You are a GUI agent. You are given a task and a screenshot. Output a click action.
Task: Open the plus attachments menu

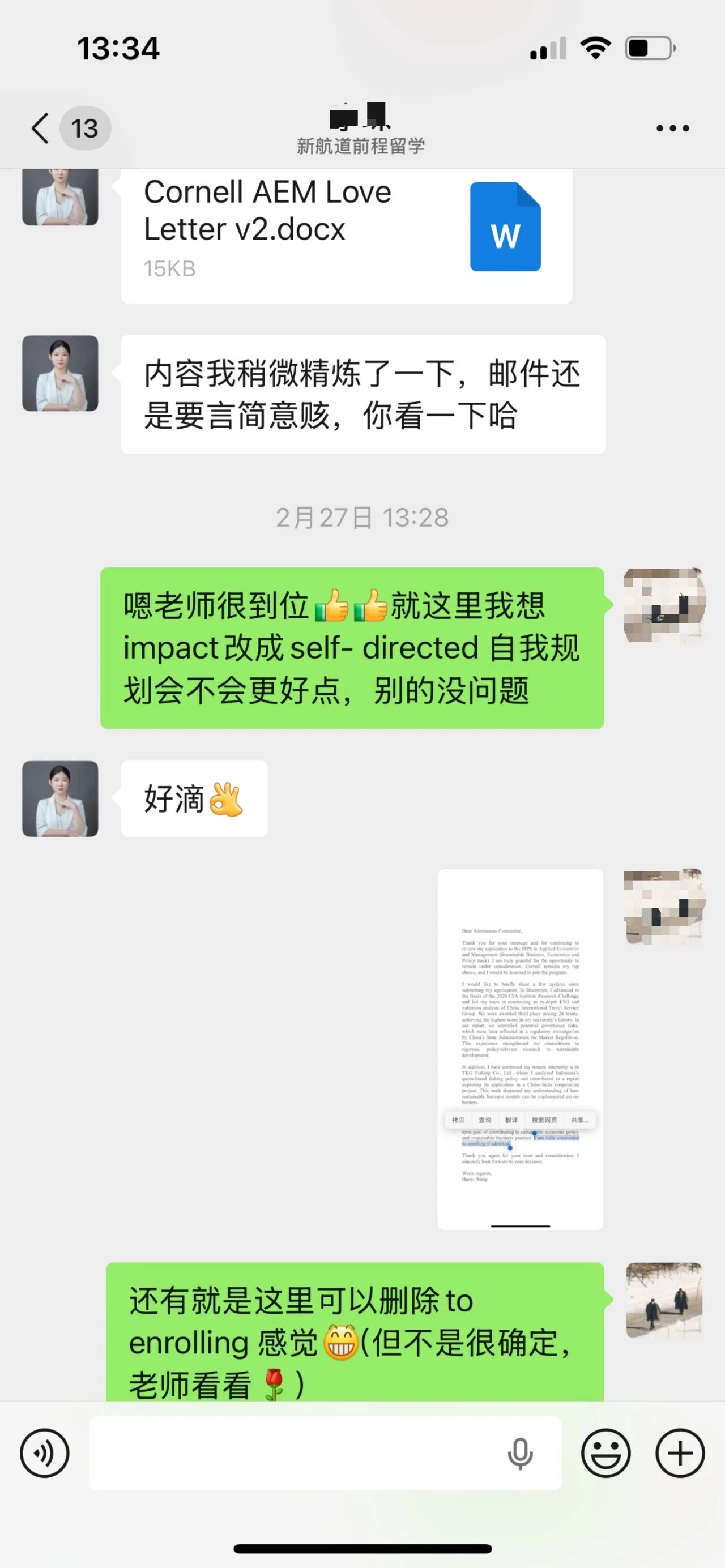point(679,1453)
